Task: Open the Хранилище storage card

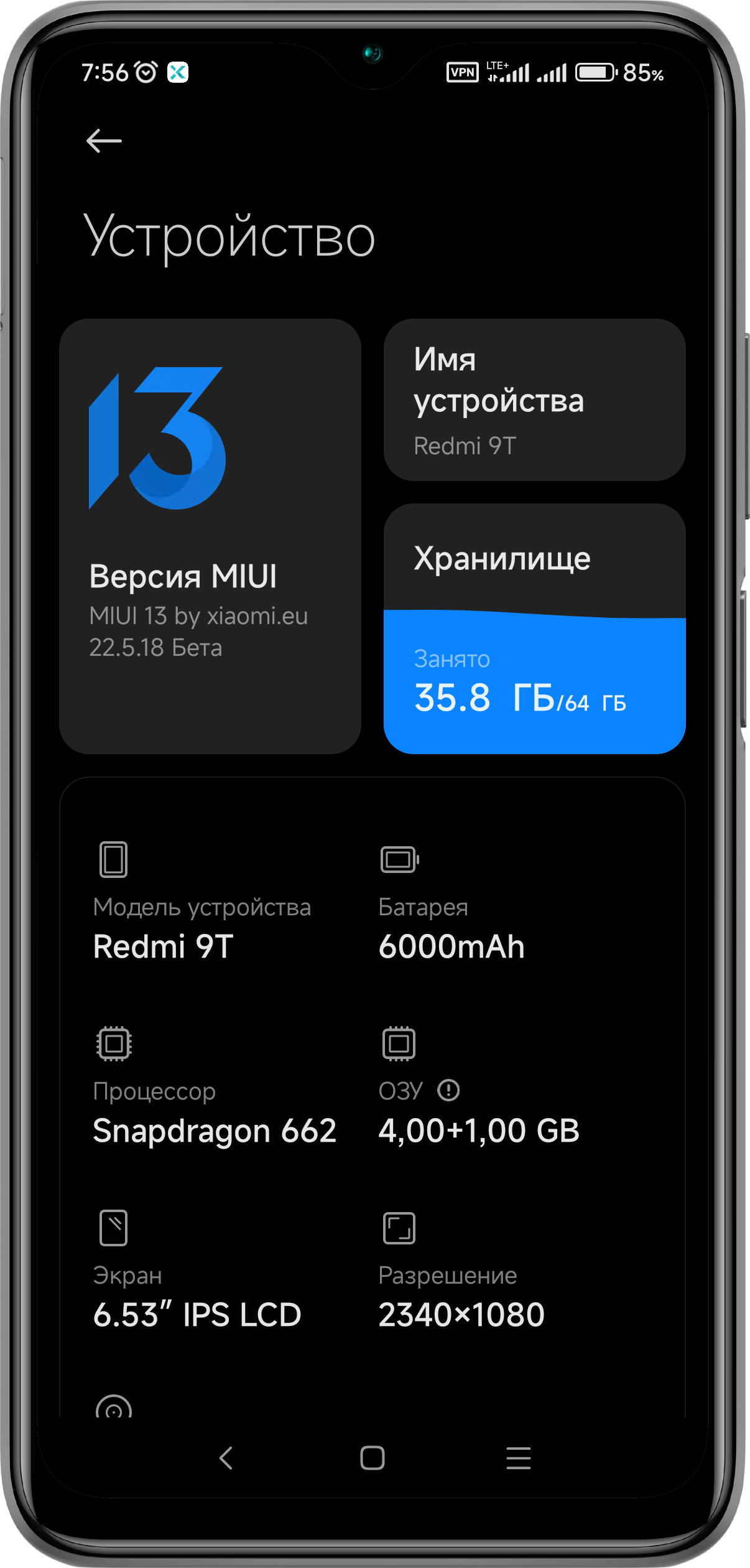Action: pos(535,628)
